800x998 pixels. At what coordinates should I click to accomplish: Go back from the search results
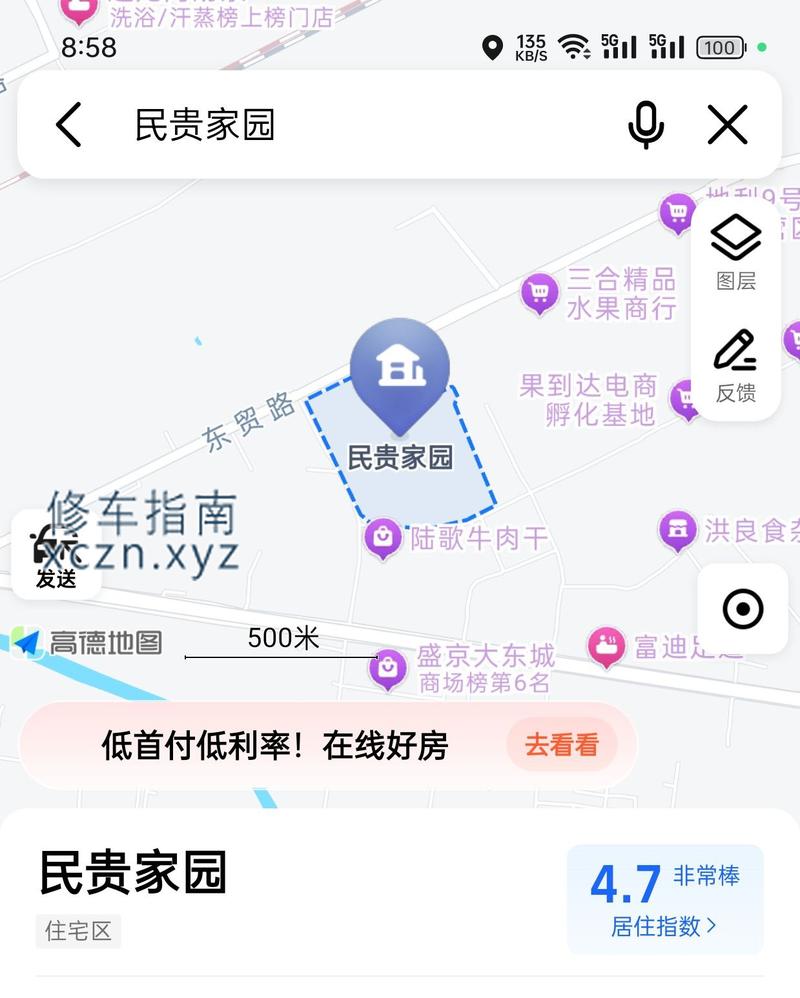(68, 126)
